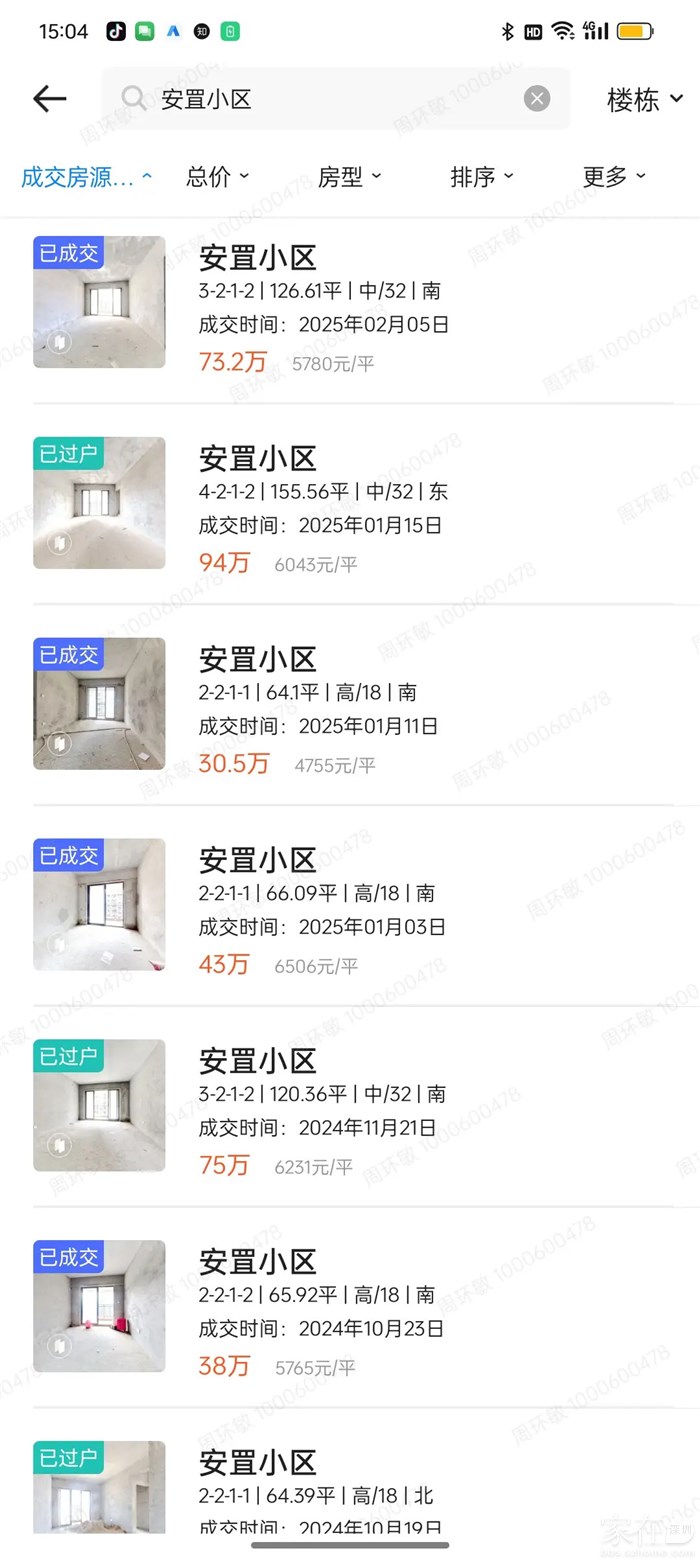Open the 房型 filter dropdown
This screenshot has height=1560, width=700.
tap(349, 177)
